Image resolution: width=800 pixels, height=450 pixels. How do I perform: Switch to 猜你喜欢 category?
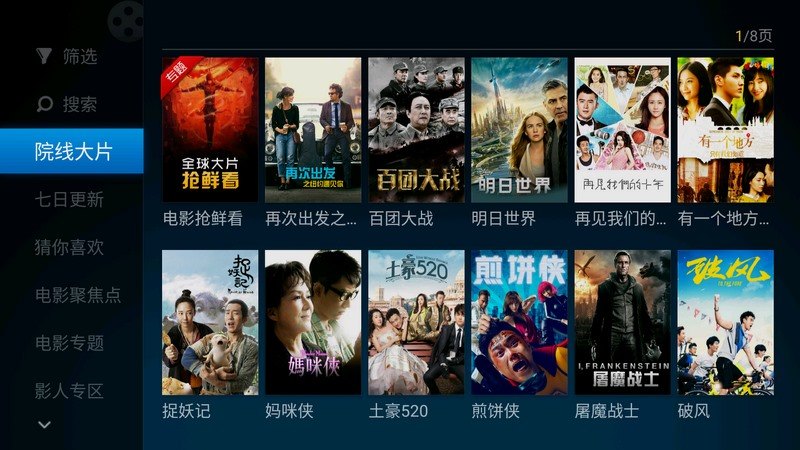(x=69, y=247)
